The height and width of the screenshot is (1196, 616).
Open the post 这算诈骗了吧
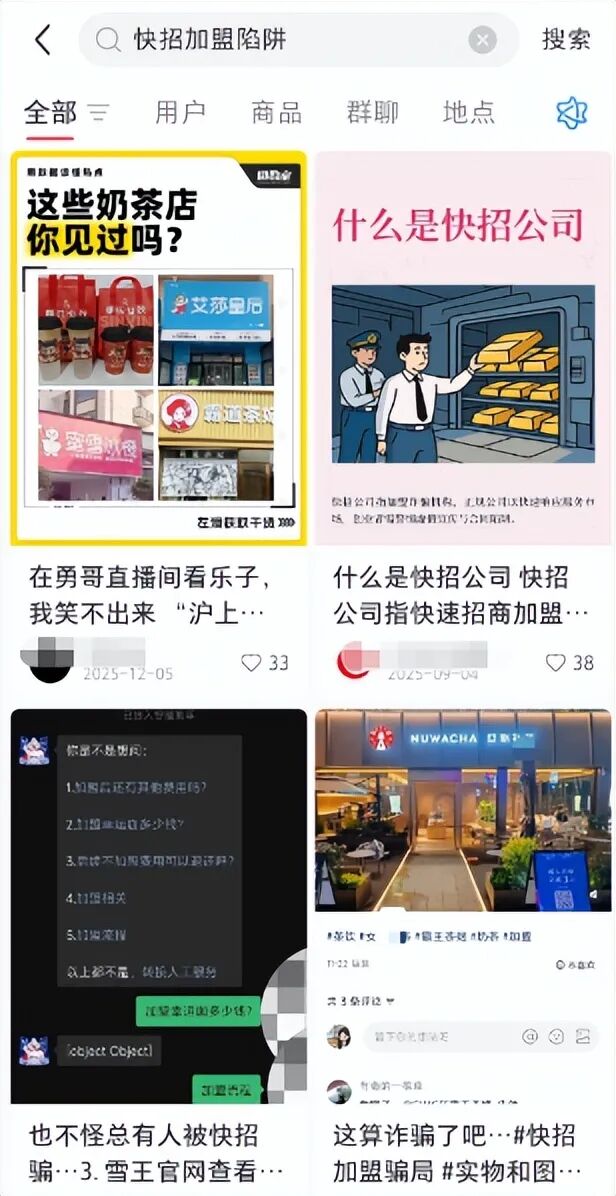[x=462, y=905]
